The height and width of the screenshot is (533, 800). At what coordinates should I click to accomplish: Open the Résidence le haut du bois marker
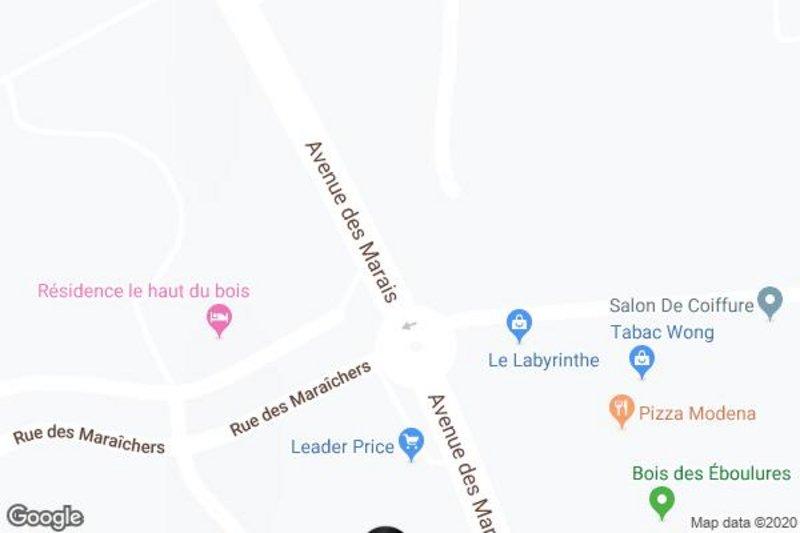tap(219, 320)
